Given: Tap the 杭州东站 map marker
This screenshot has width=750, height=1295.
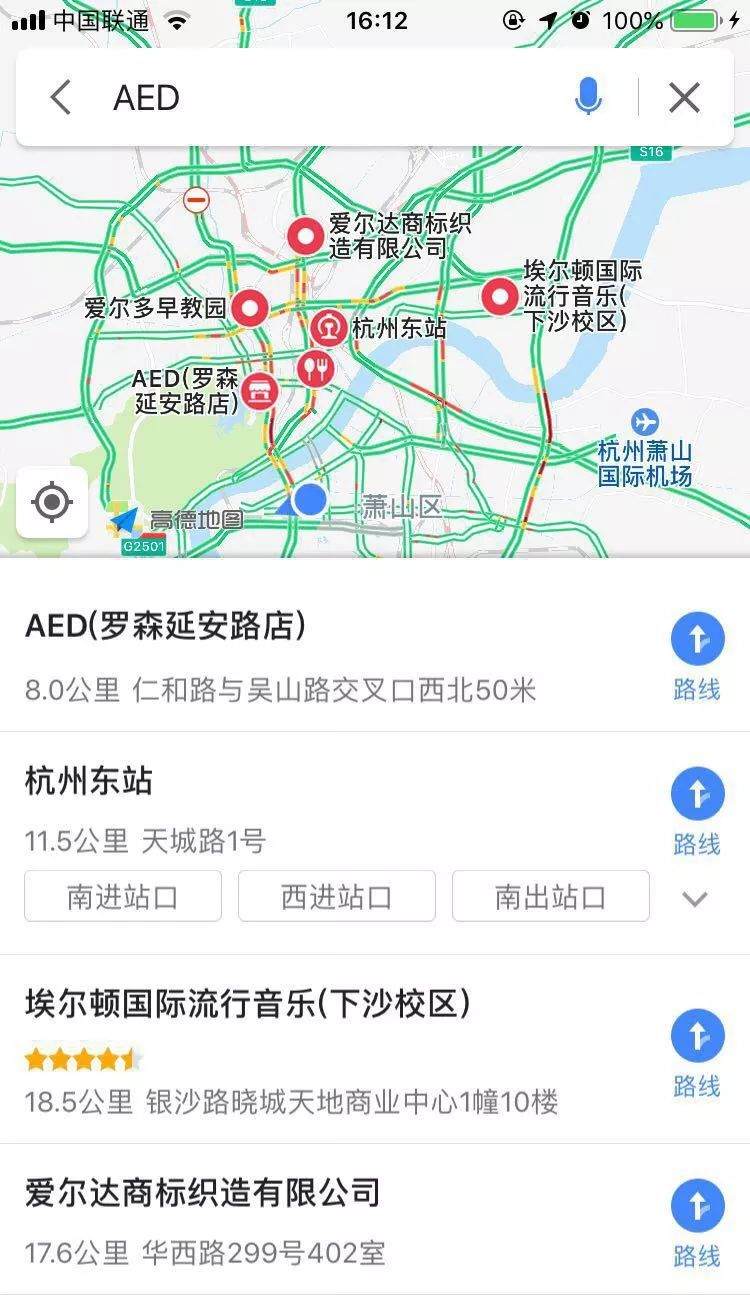Looking at the screenshot, I should (328, 328).
